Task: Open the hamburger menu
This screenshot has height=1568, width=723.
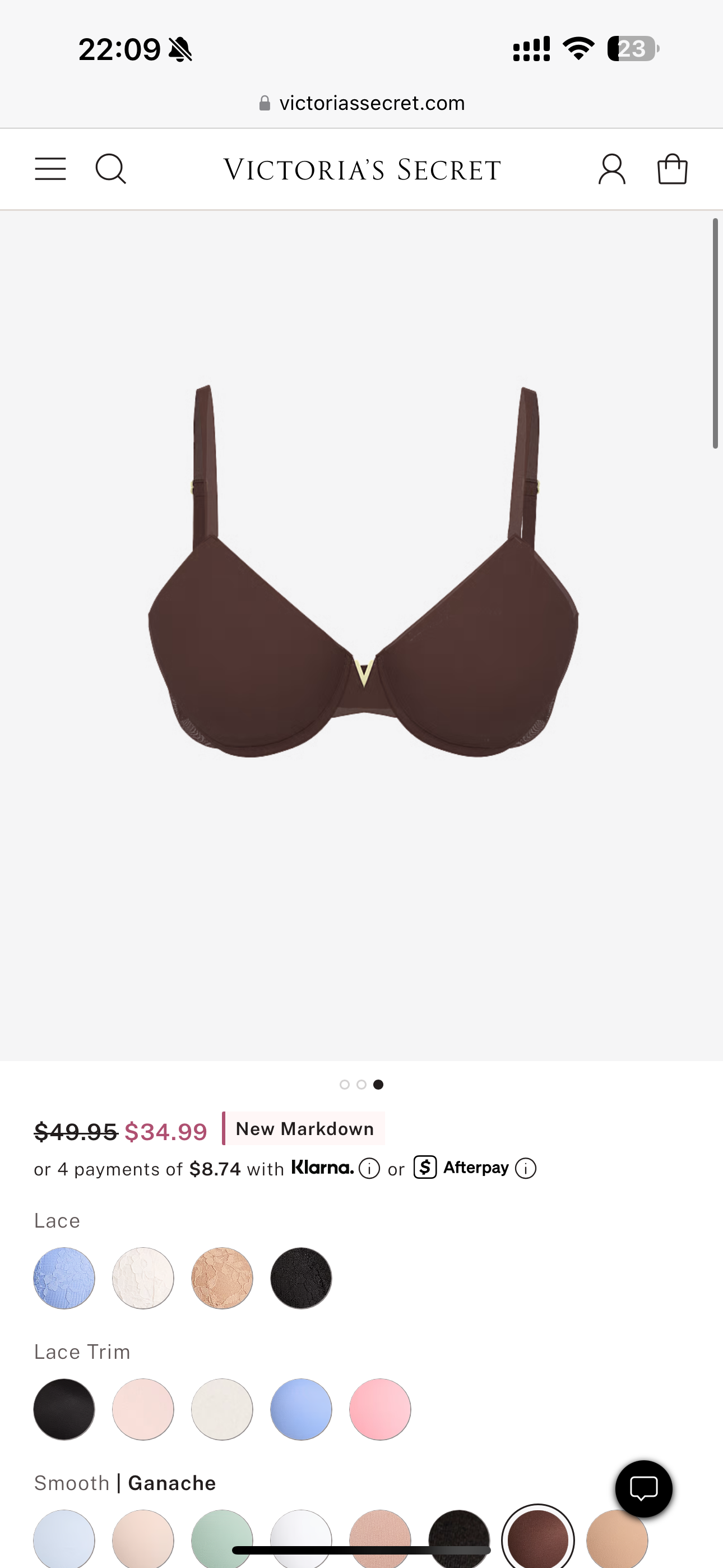Action: pos(50,169)
